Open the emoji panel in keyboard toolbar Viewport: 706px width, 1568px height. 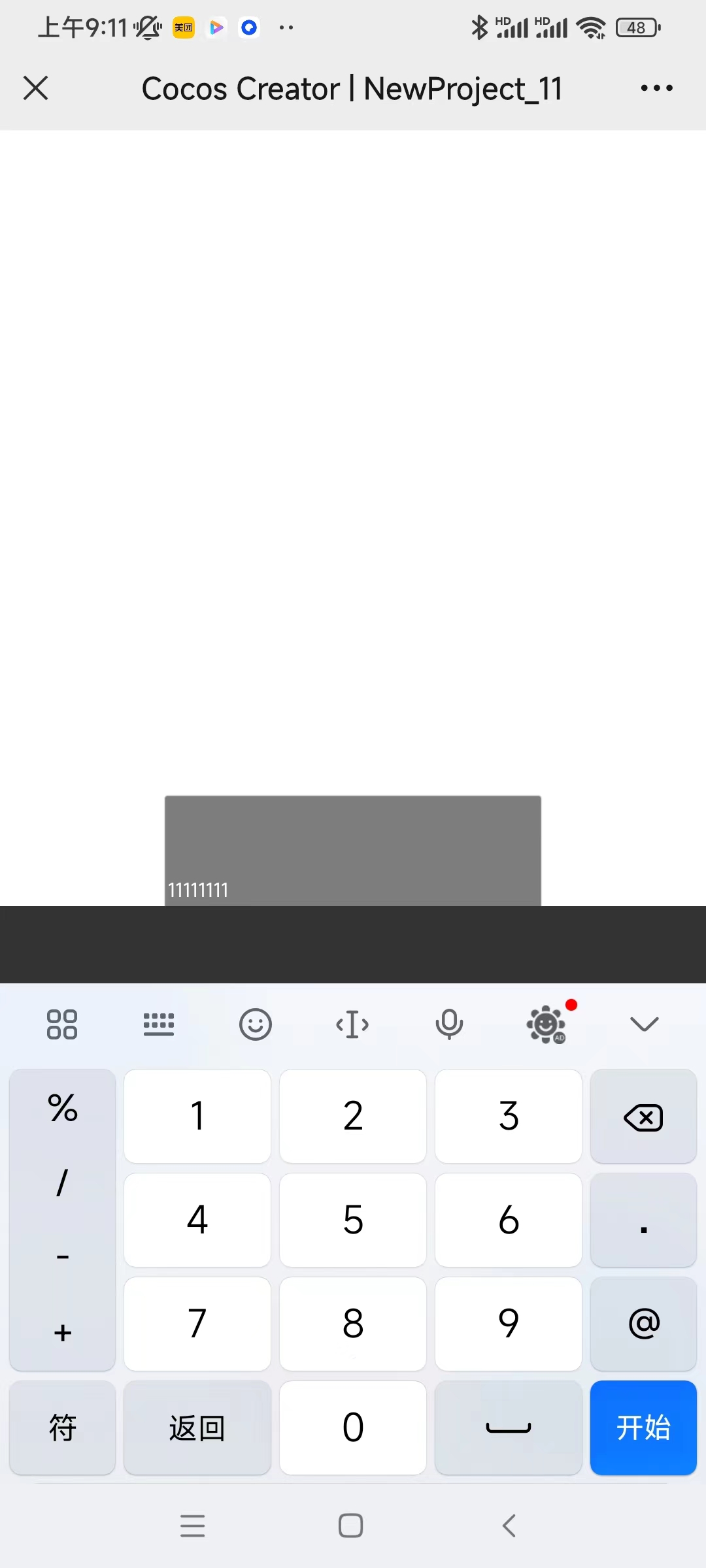point(255,1024)
